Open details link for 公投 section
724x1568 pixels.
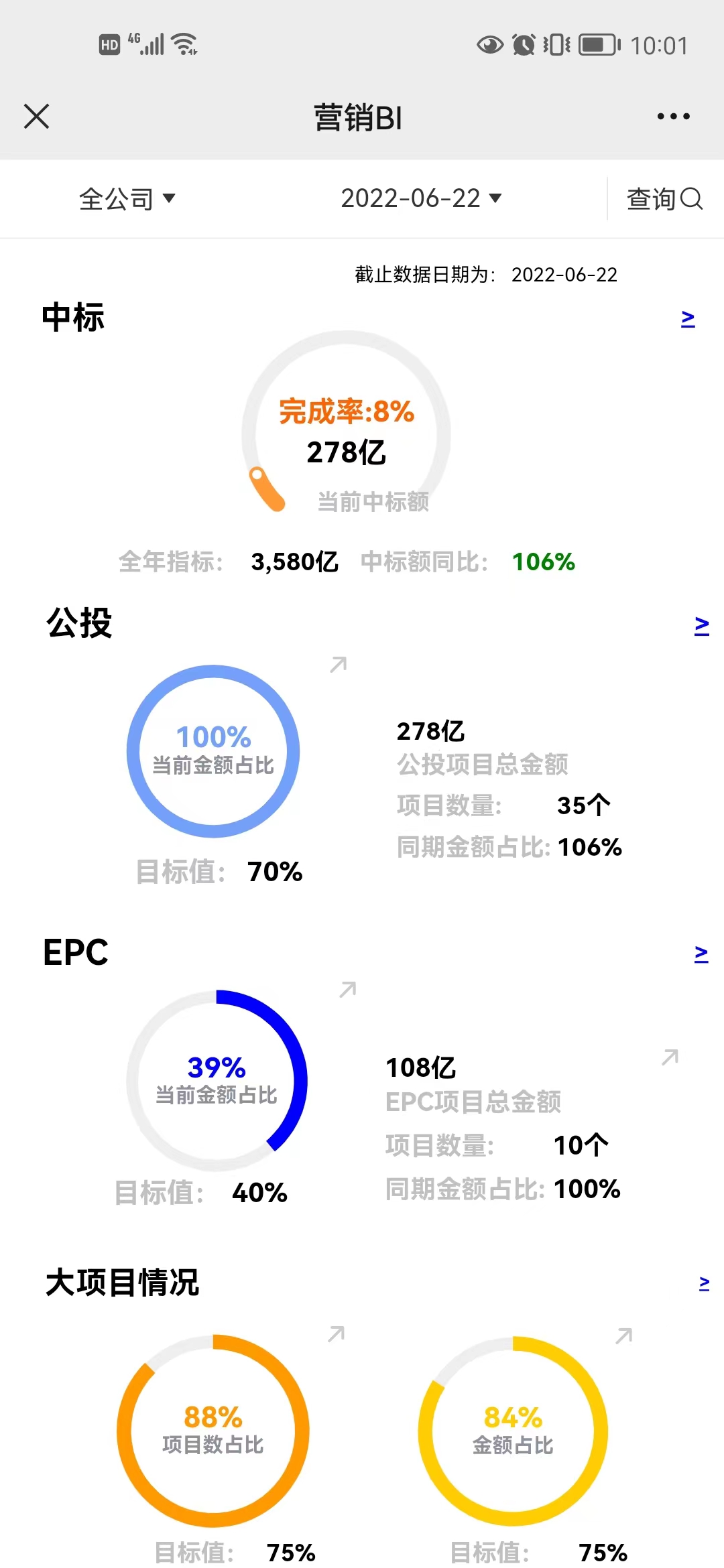pyautogui.click(x=701, y=626)
